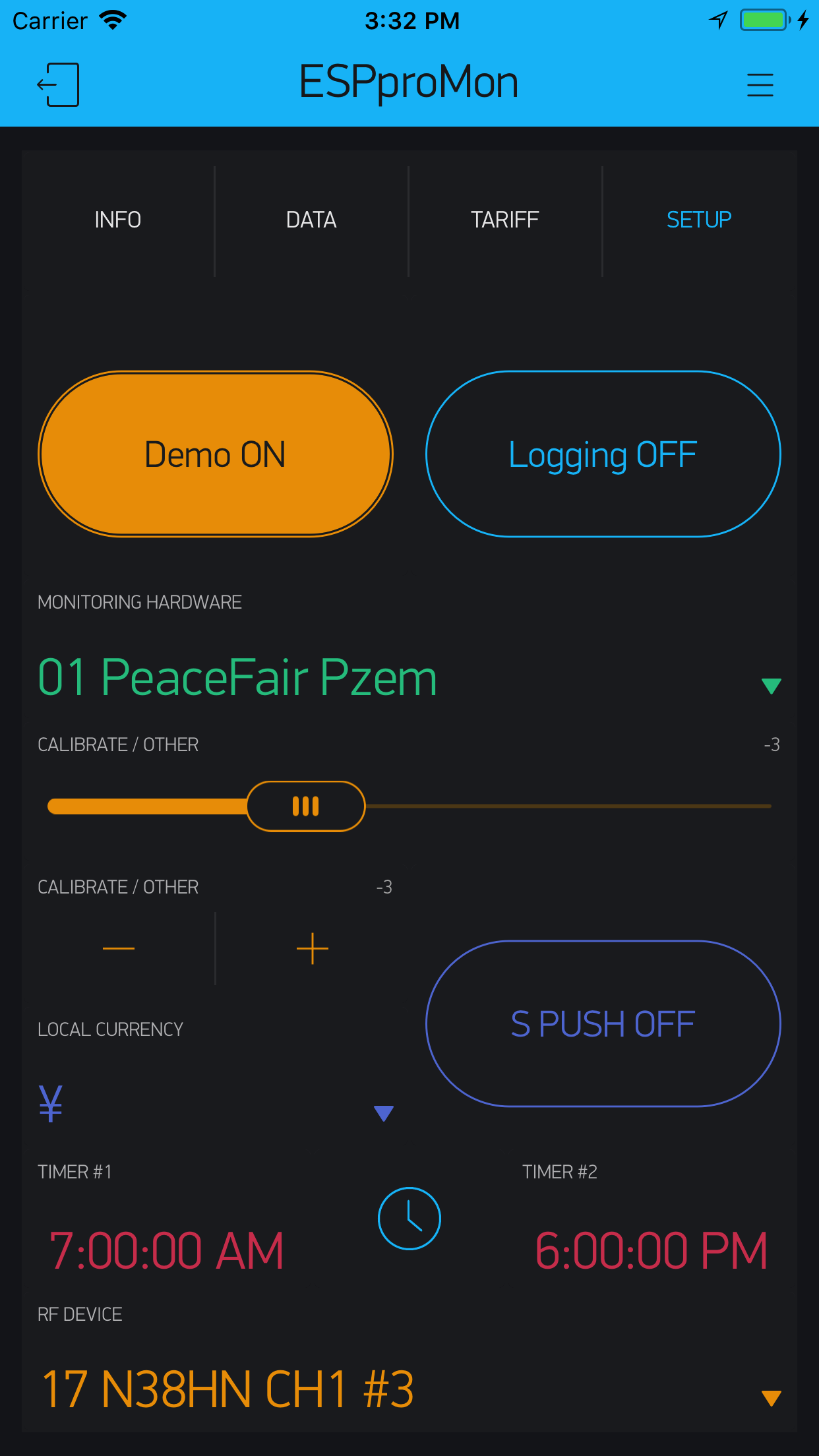Select the 01 PeaceFair Pzem hardware label
The height and width of the screenshot is (1456, 819).
click(x=236, y=677)
